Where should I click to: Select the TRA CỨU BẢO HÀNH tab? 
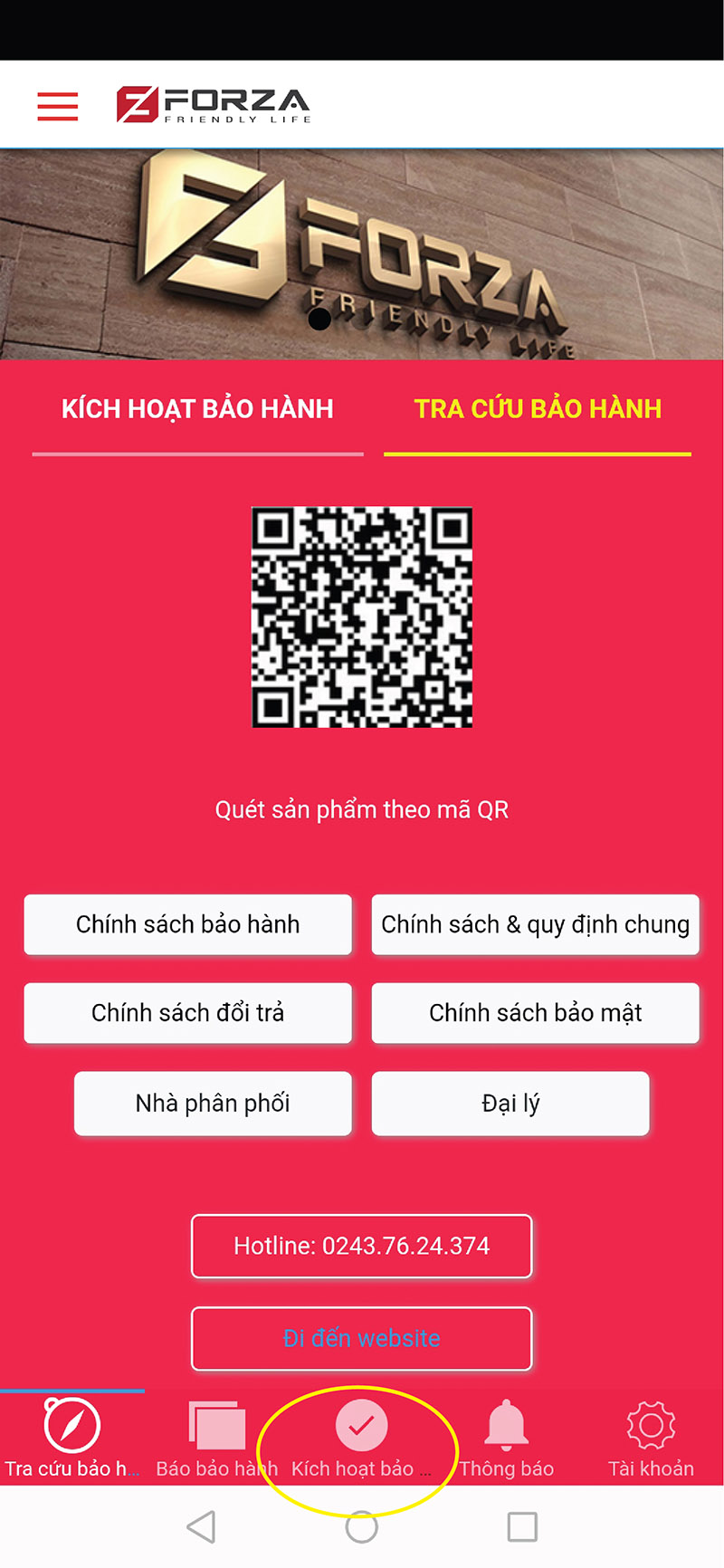tap(538, 409)
